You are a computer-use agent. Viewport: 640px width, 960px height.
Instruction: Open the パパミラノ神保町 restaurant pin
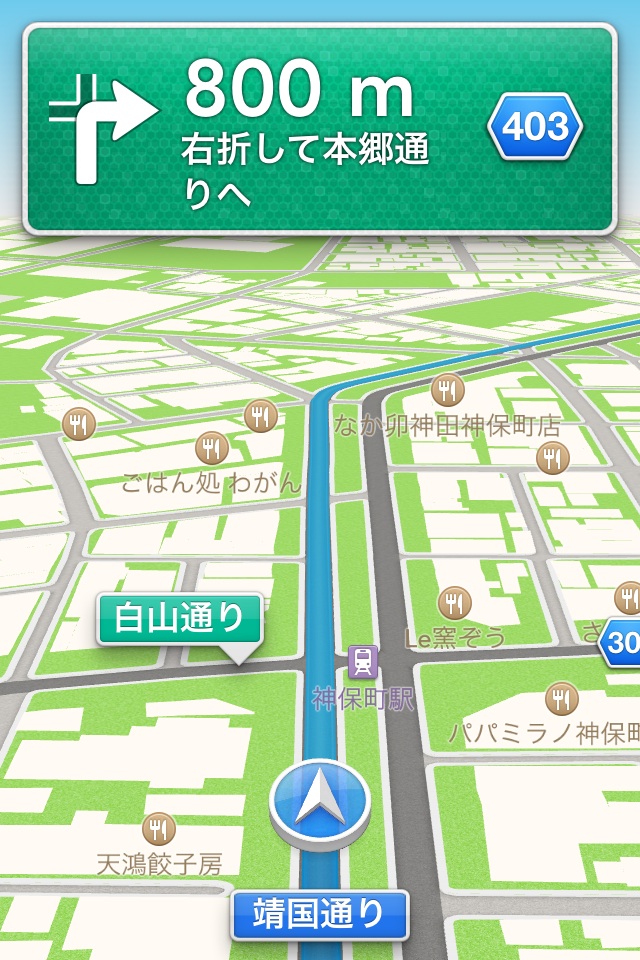coord(561,697)
